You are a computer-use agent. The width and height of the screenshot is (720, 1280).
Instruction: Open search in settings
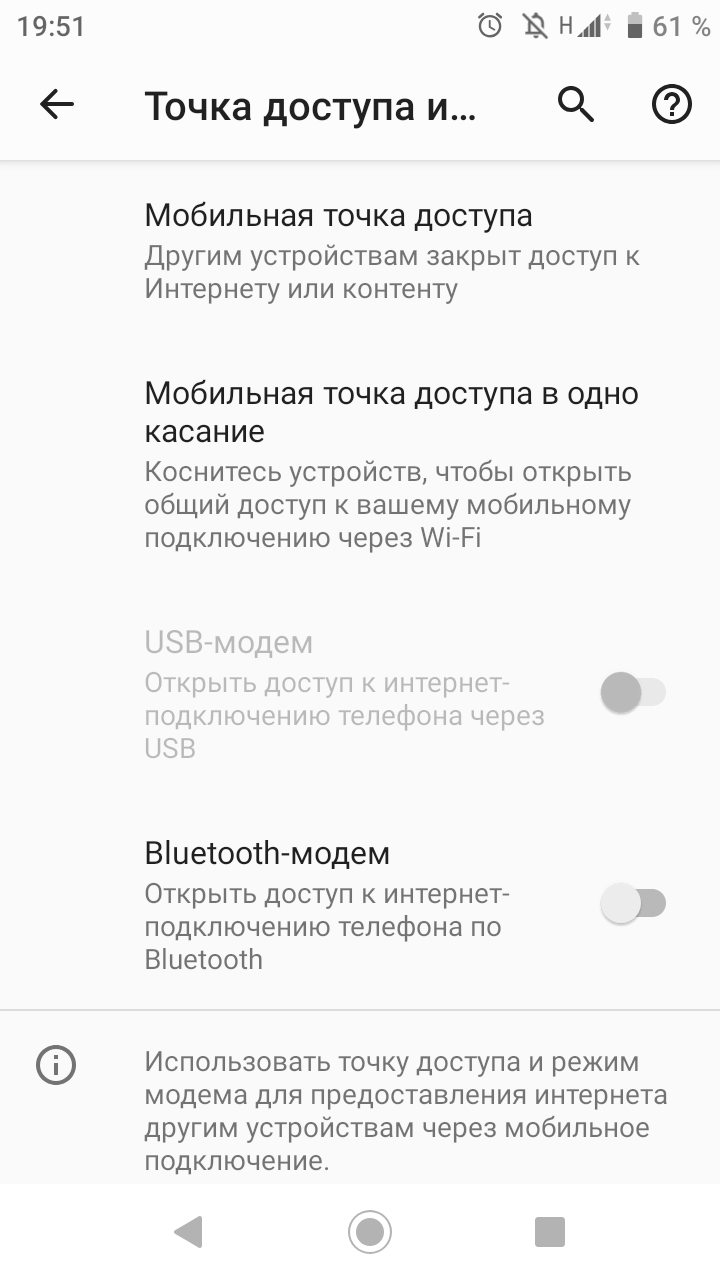[x=576, y=104]
